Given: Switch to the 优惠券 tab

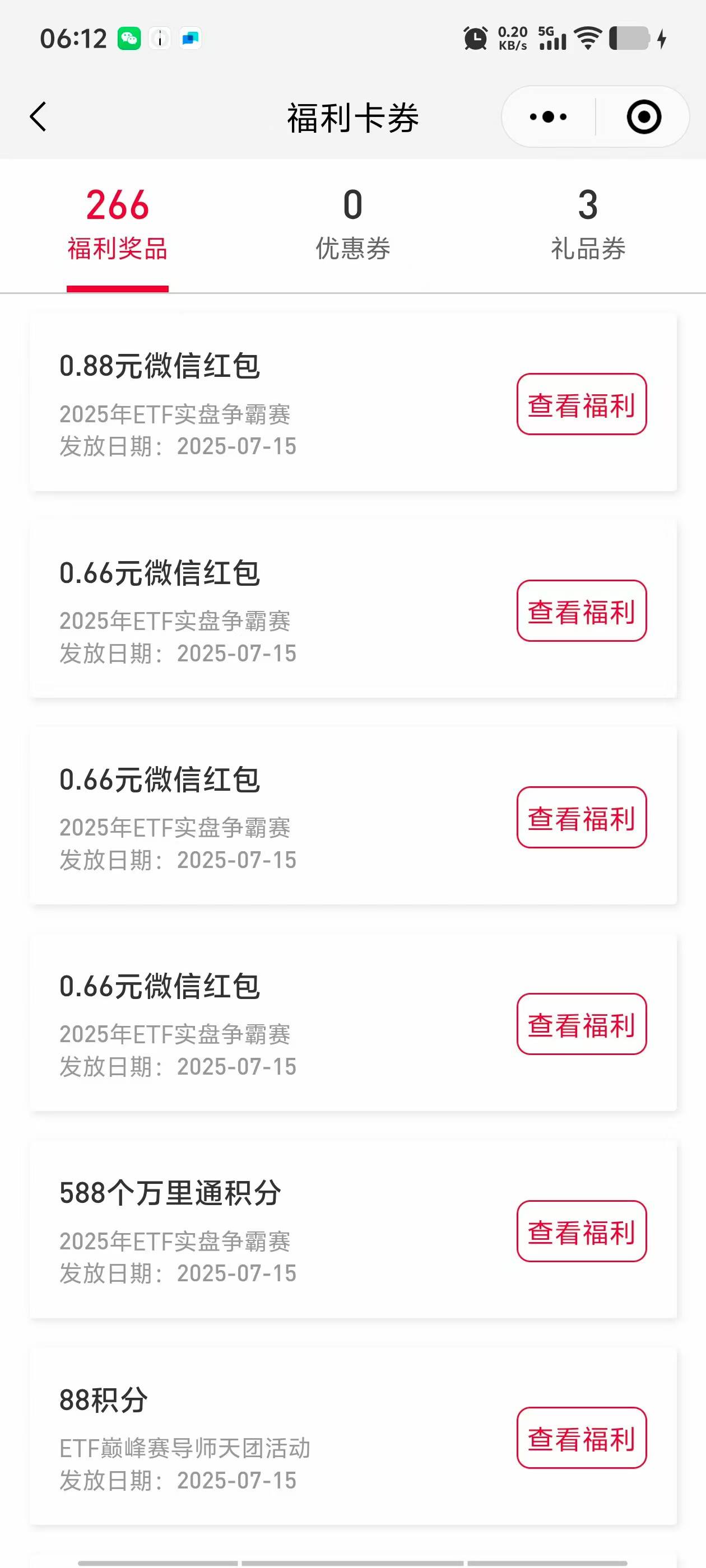Looking at the screenshot, I should pyautogui.click(x=352, y=225).
